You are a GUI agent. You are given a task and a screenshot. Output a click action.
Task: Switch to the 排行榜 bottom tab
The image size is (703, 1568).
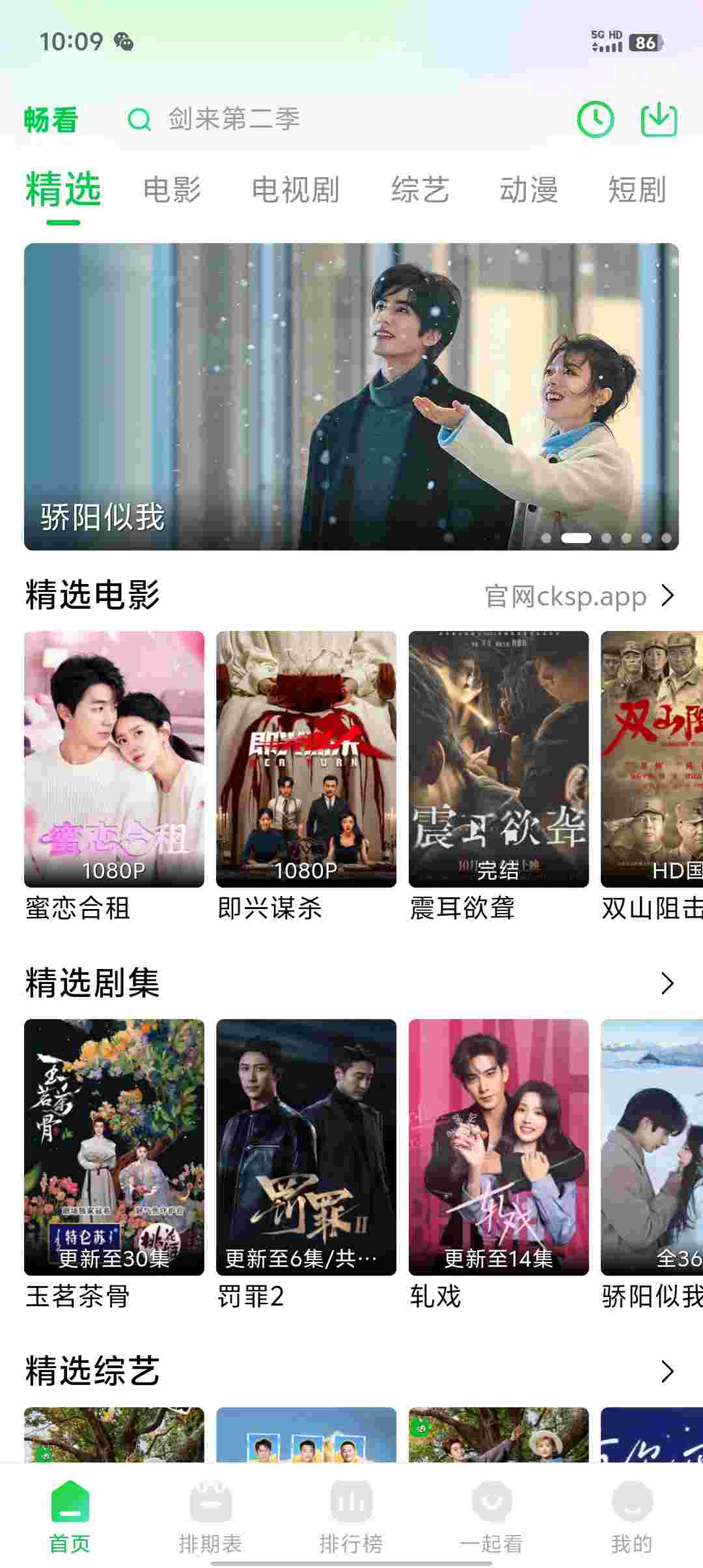pyautogui.click(x=351, y=1516)
